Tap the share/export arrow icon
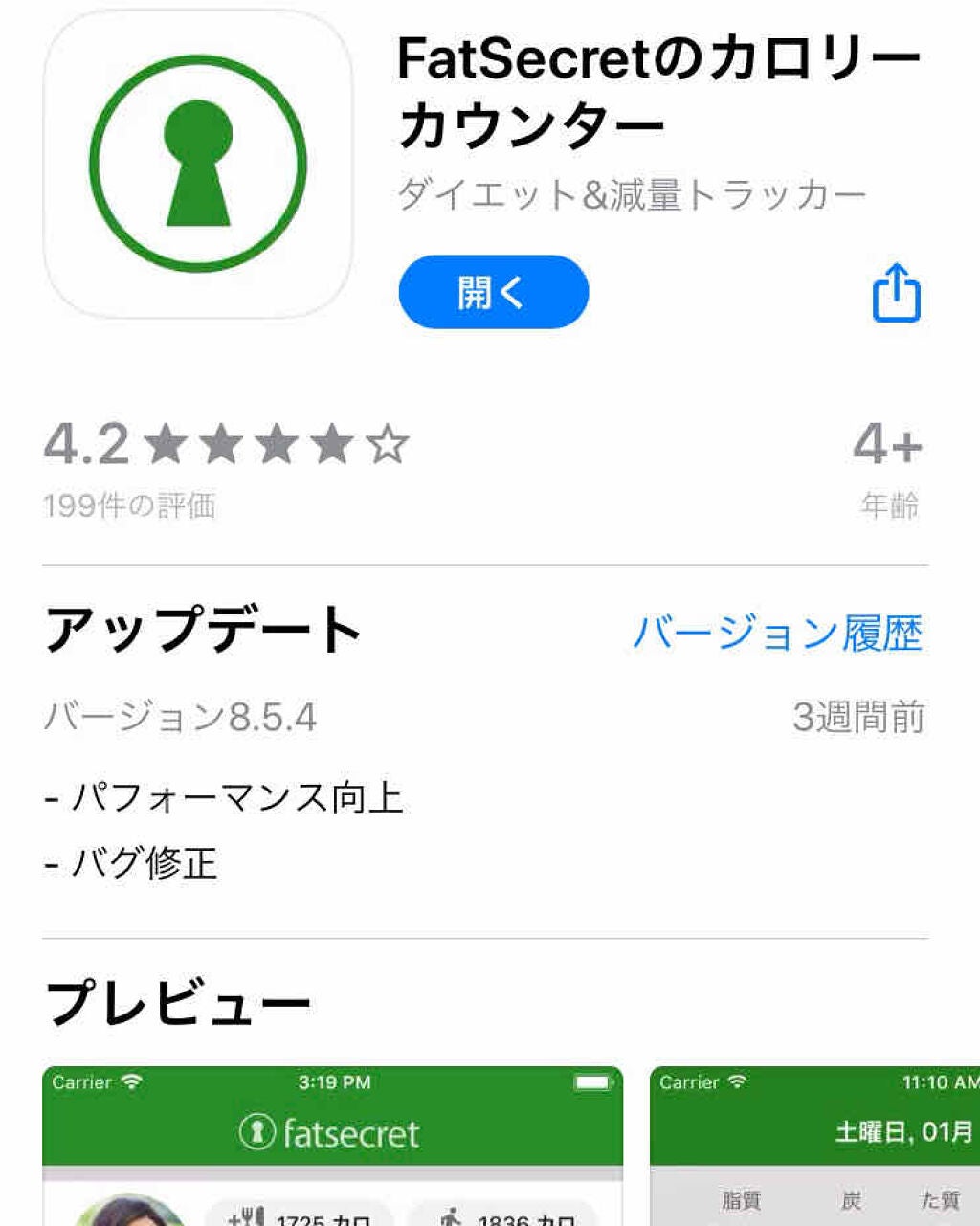The height and width of the screenshot is (1226, 980). (895, 294)
